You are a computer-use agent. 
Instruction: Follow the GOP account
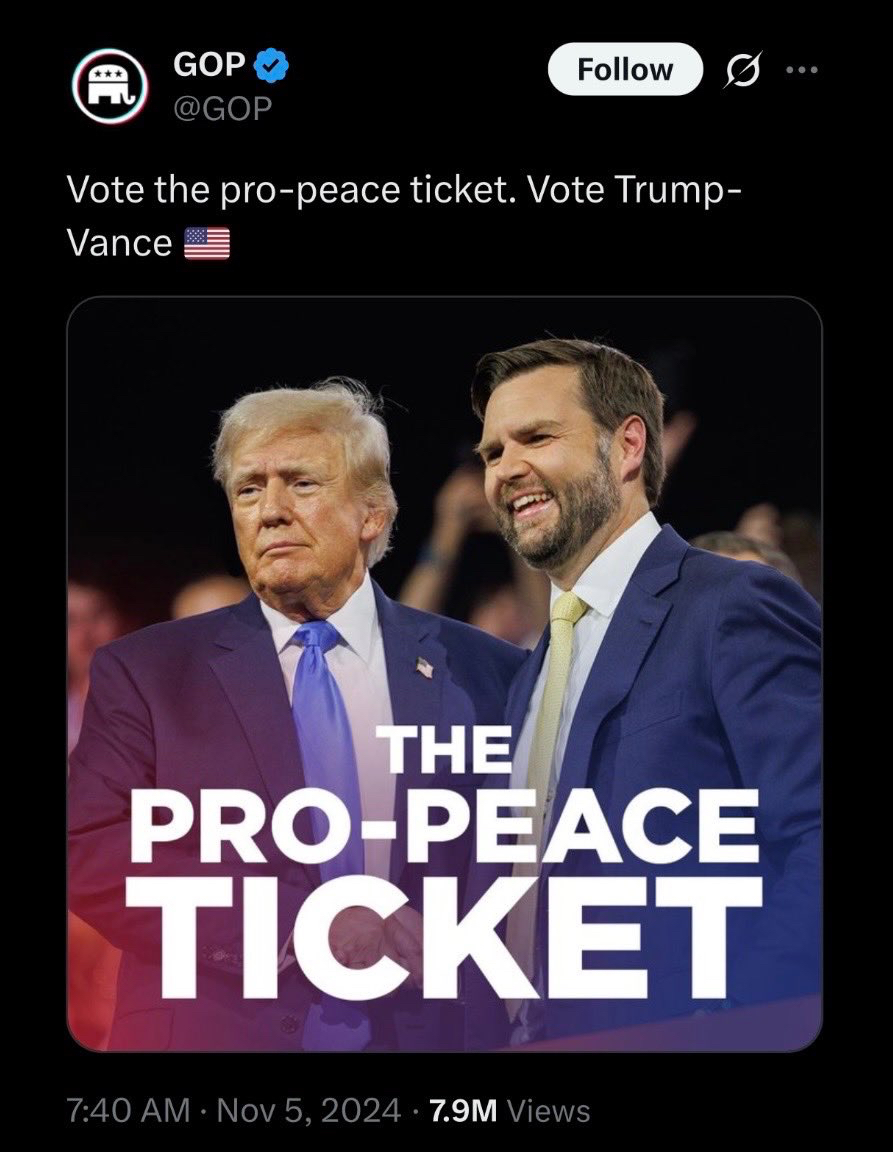[x=625, y=70]
